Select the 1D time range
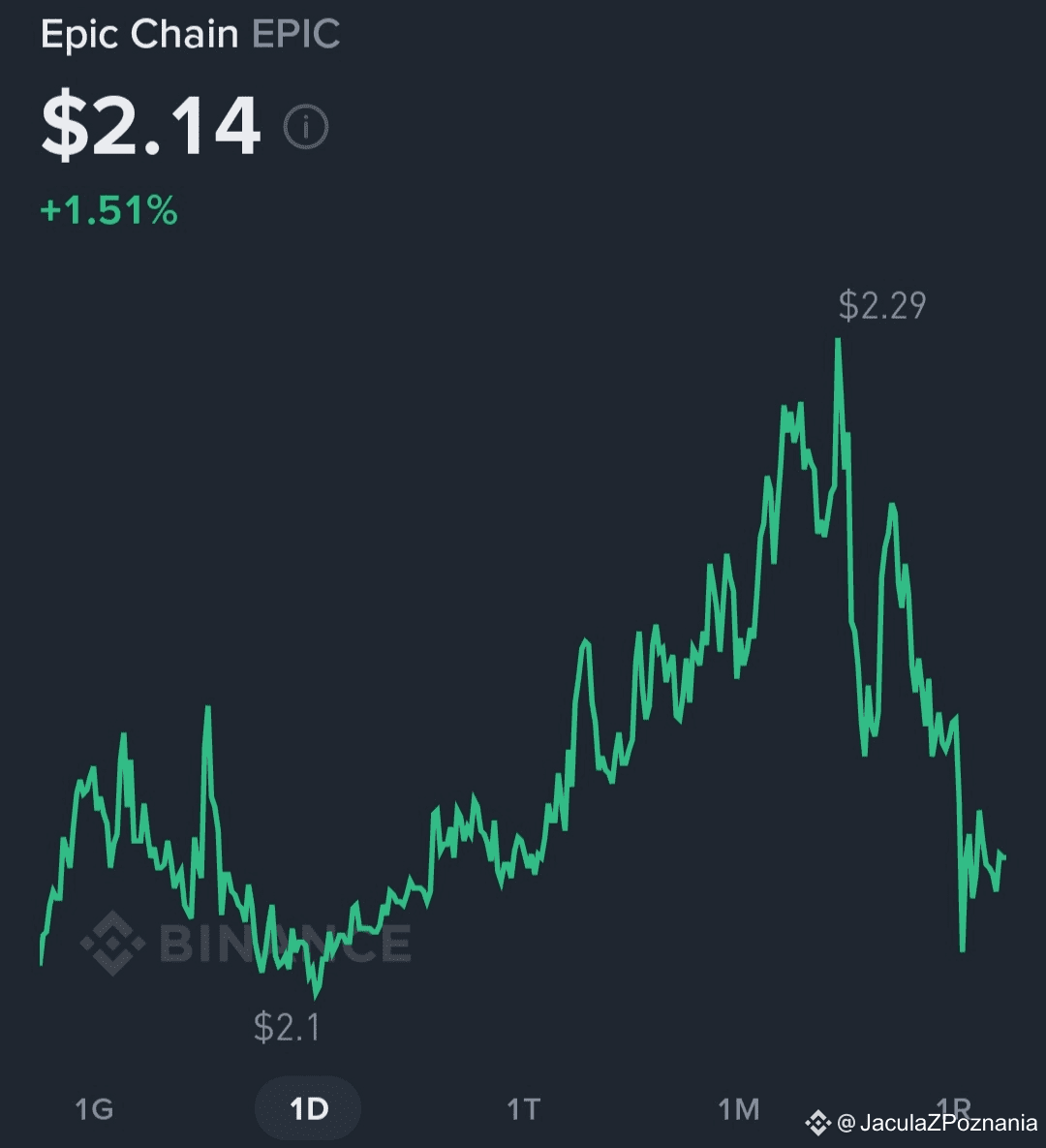The image size is (1046, 1148). coord(308,1108)
